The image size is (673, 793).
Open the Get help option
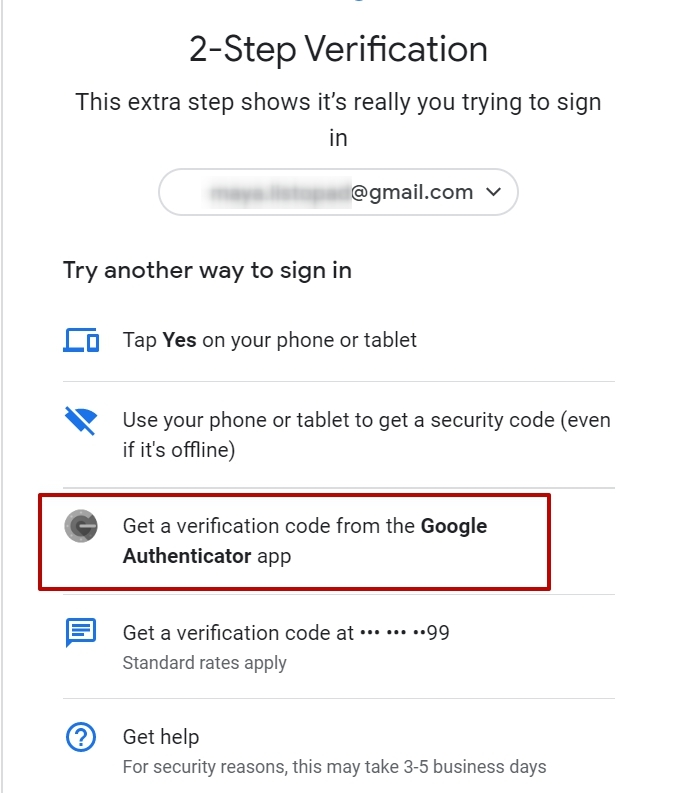coord(161,737)
